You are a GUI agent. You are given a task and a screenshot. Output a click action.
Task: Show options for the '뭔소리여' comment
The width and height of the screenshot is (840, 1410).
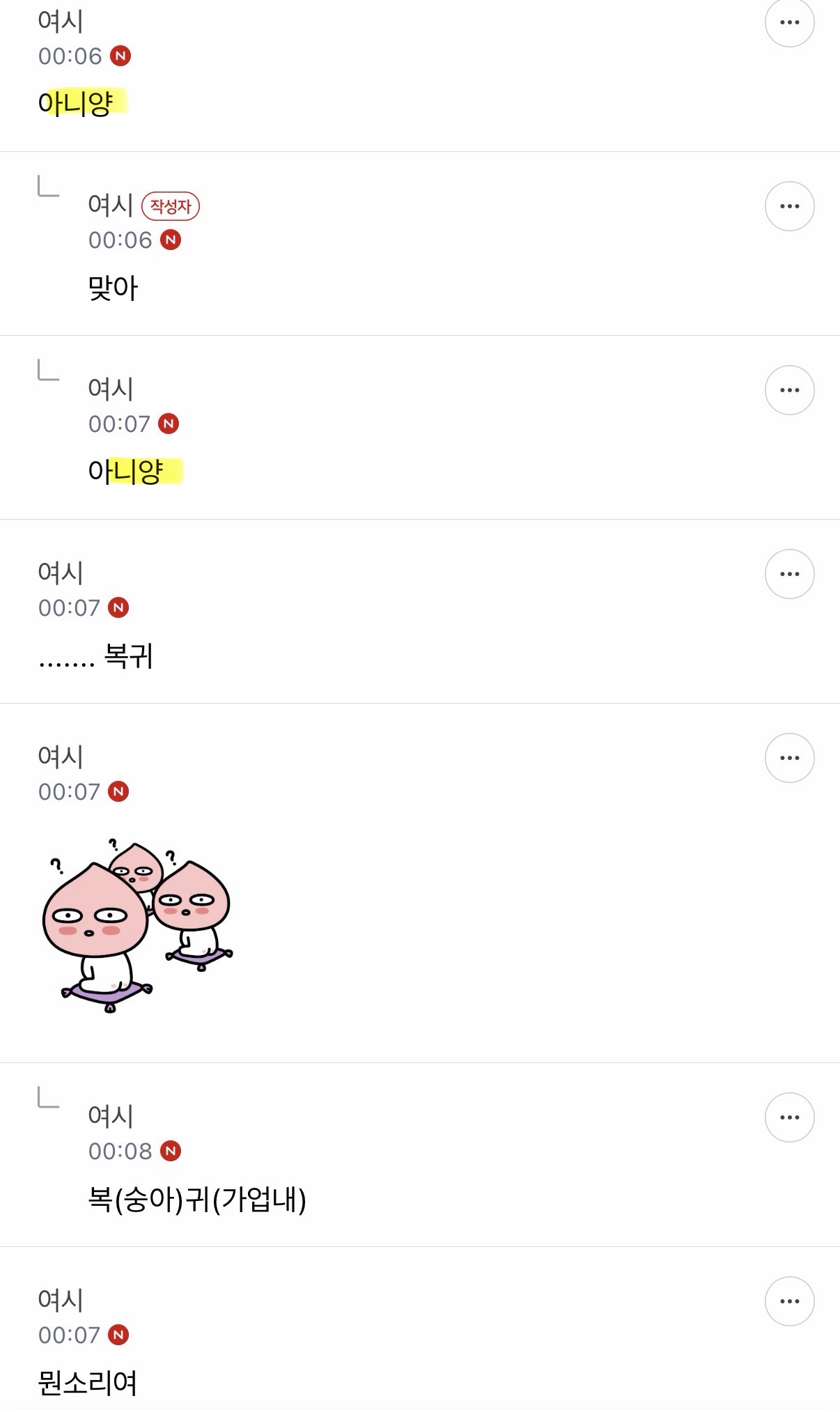tap(789, 1301)
